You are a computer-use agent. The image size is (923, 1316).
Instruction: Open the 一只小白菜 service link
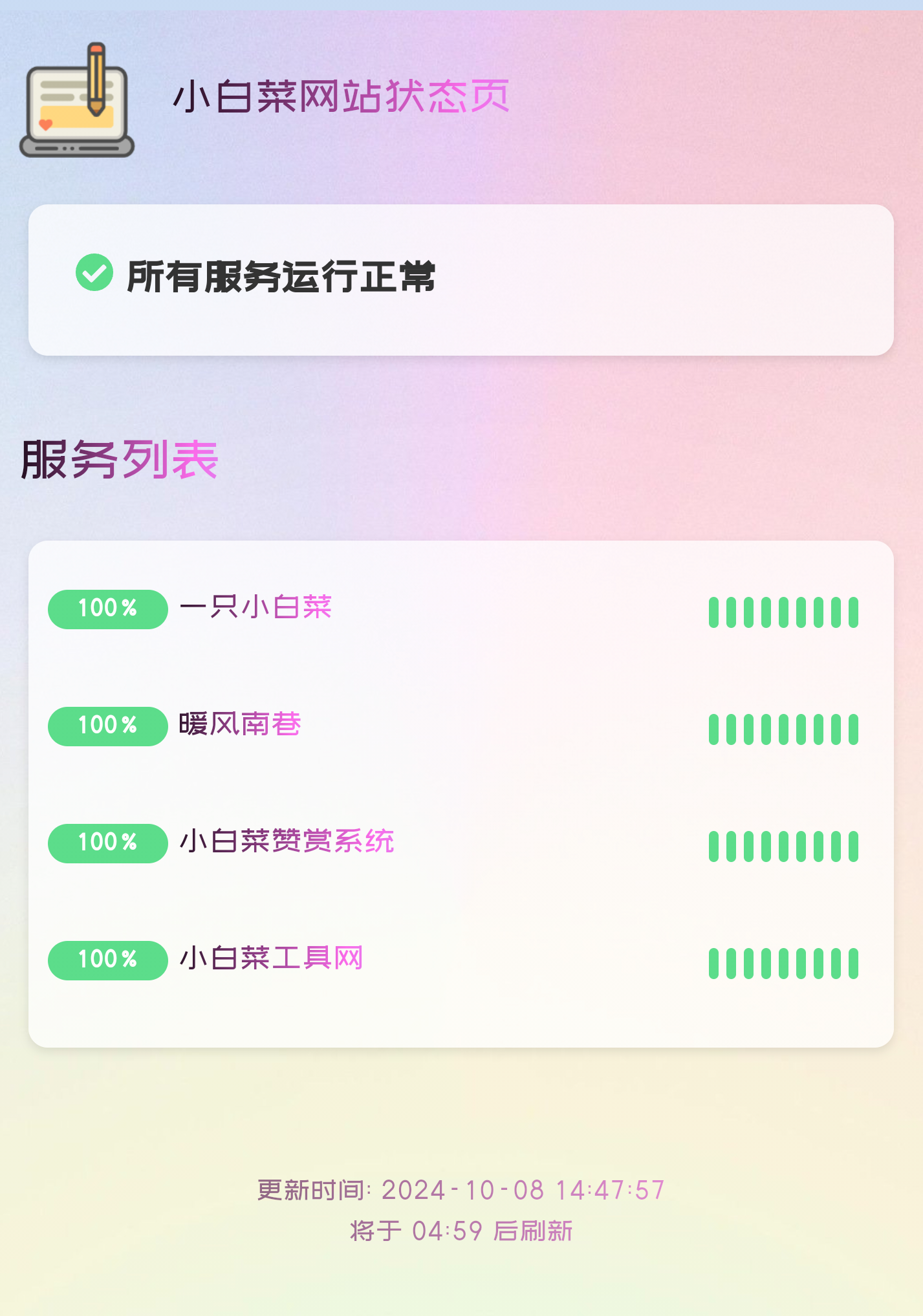[x=255, y=608]
